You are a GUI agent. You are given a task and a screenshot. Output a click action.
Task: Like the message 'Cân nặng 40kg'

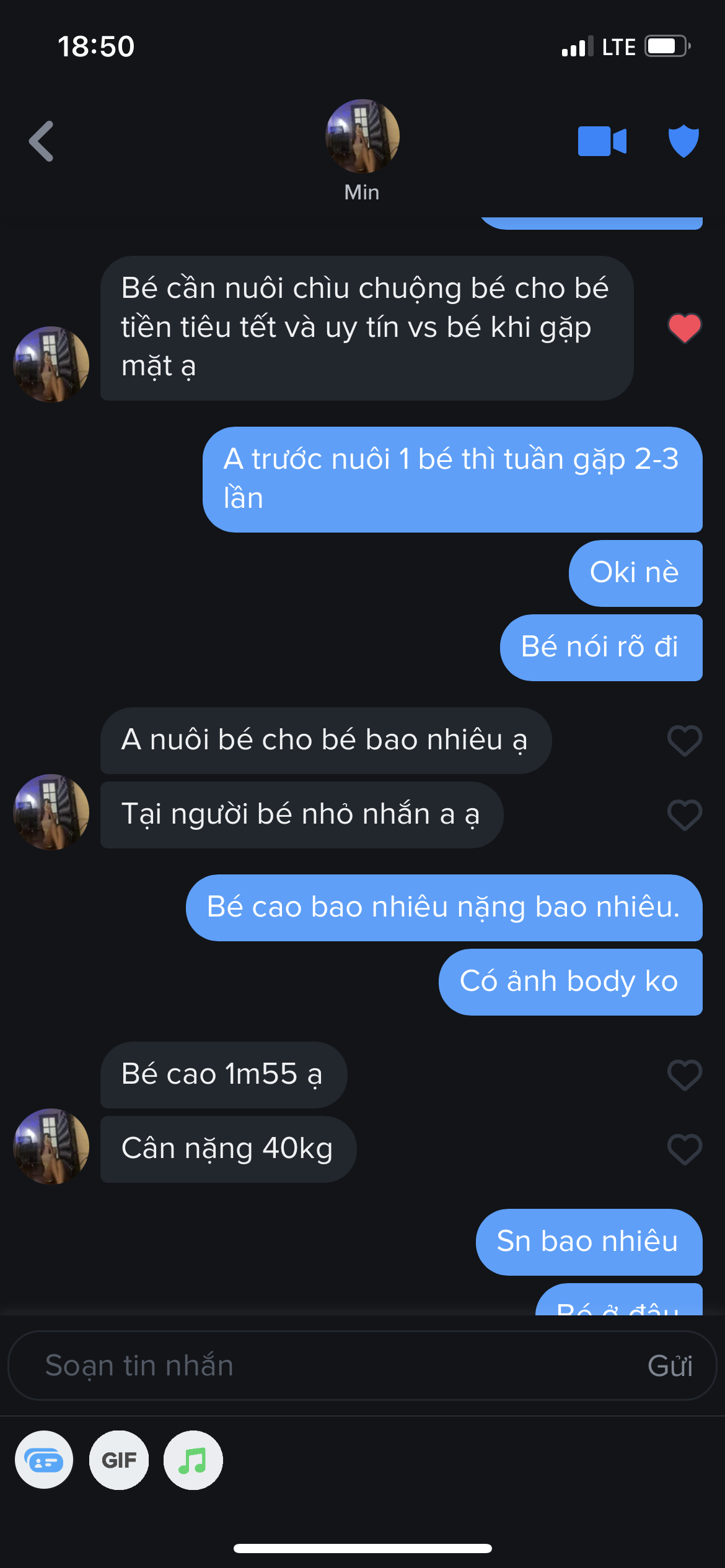[x=684, y=1149]
